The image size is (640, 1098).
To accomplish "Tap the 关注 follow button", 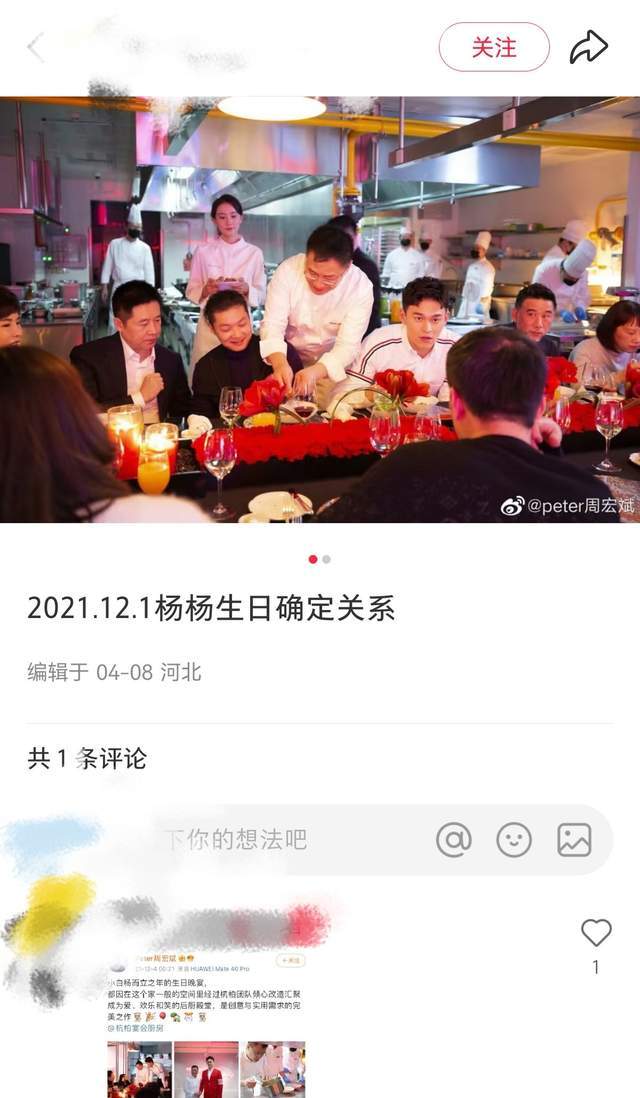I will [494, 47].
